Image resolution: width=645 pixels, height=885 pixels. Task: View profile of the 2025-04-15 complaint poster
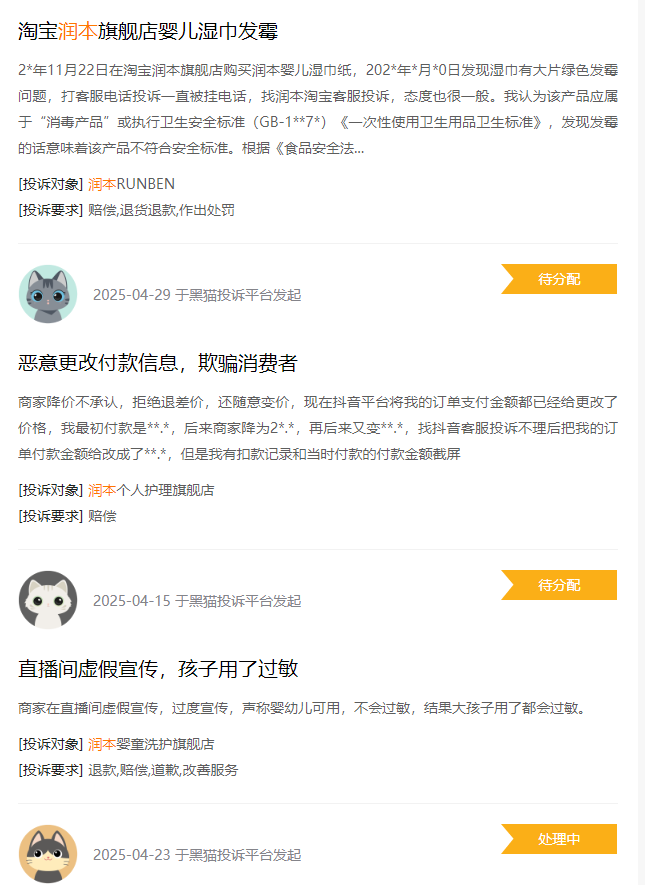(x=47, y=600)
